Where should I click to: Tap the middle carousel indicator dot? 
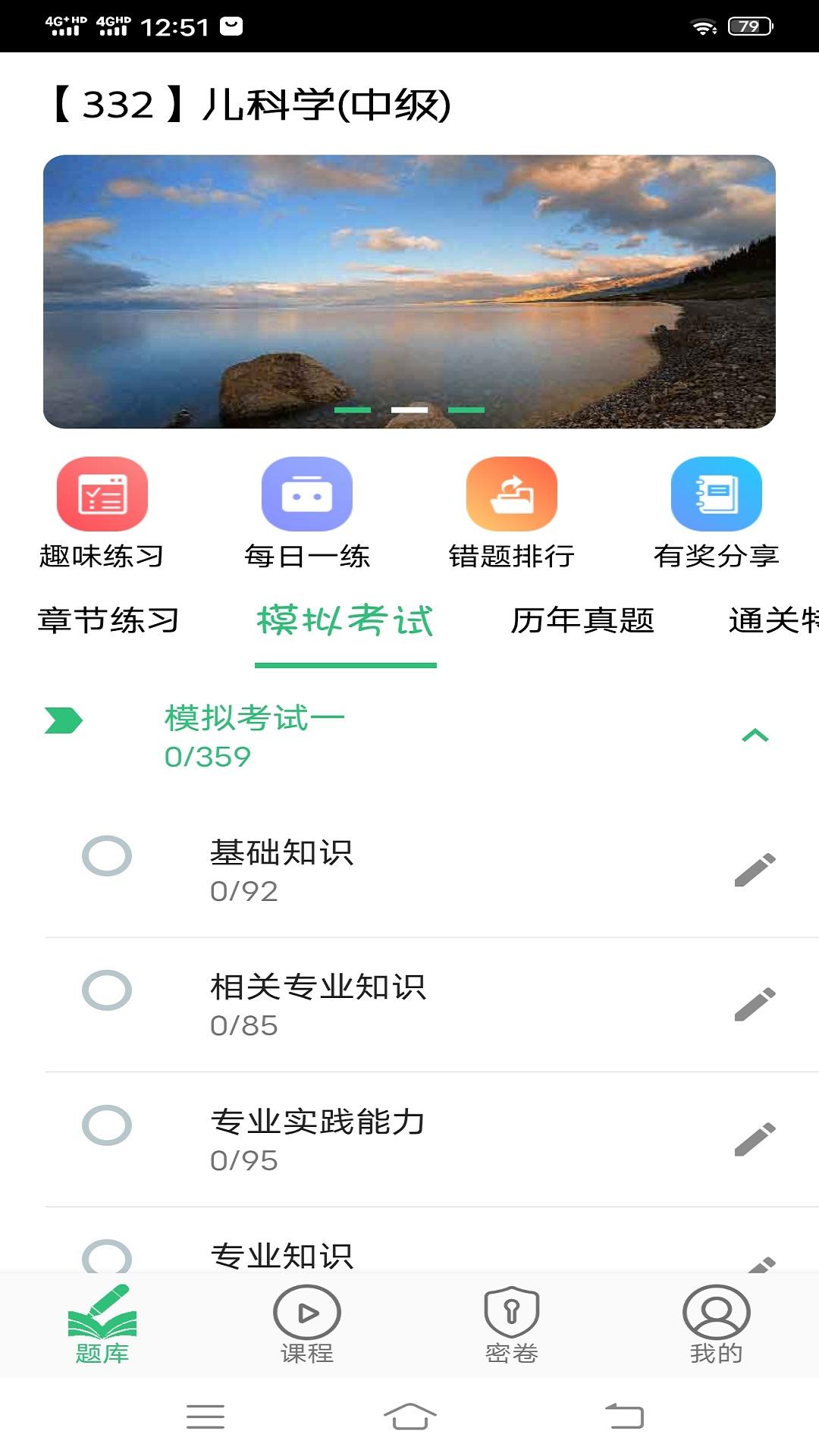(x=408, y=409)
